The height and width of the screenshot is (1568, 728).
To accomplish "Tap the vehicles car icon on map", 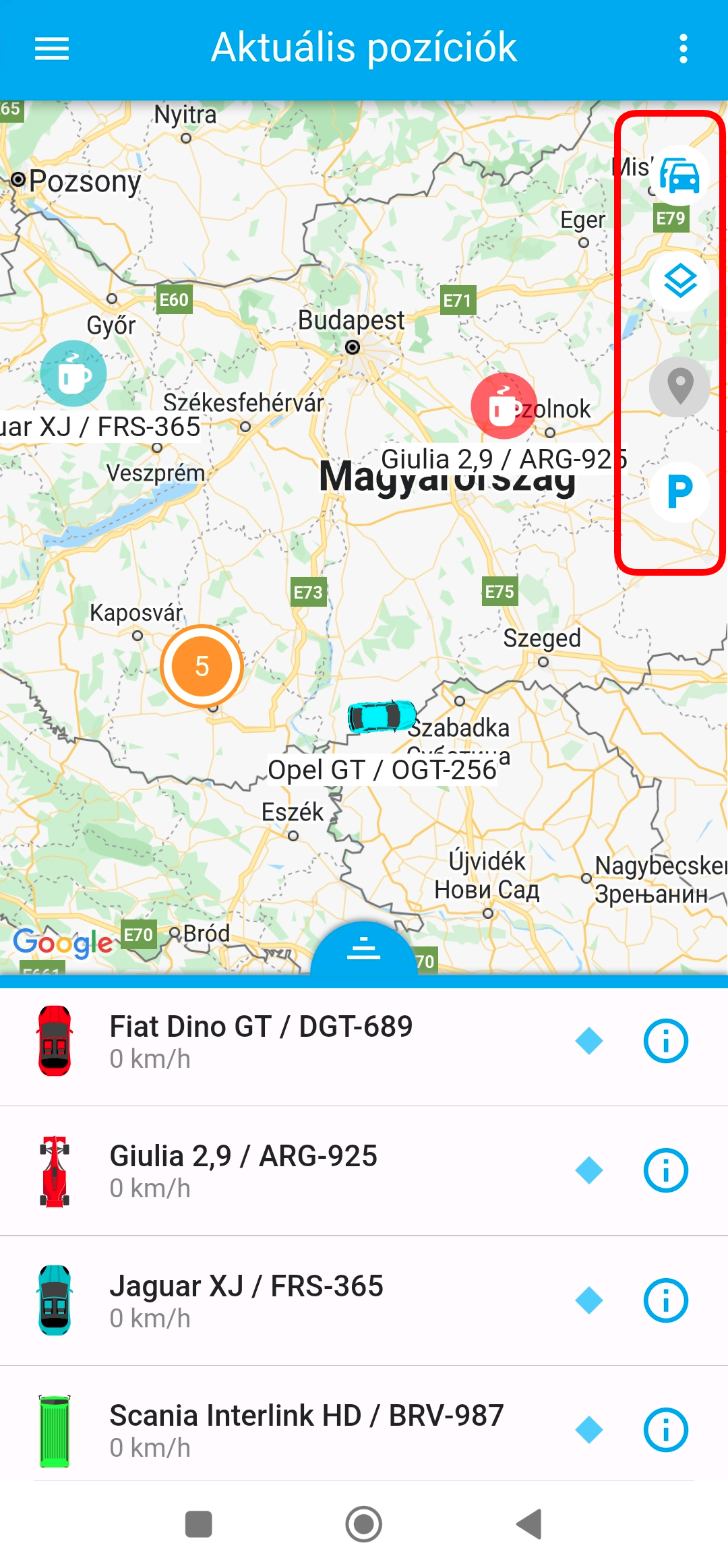I will 679,176.
